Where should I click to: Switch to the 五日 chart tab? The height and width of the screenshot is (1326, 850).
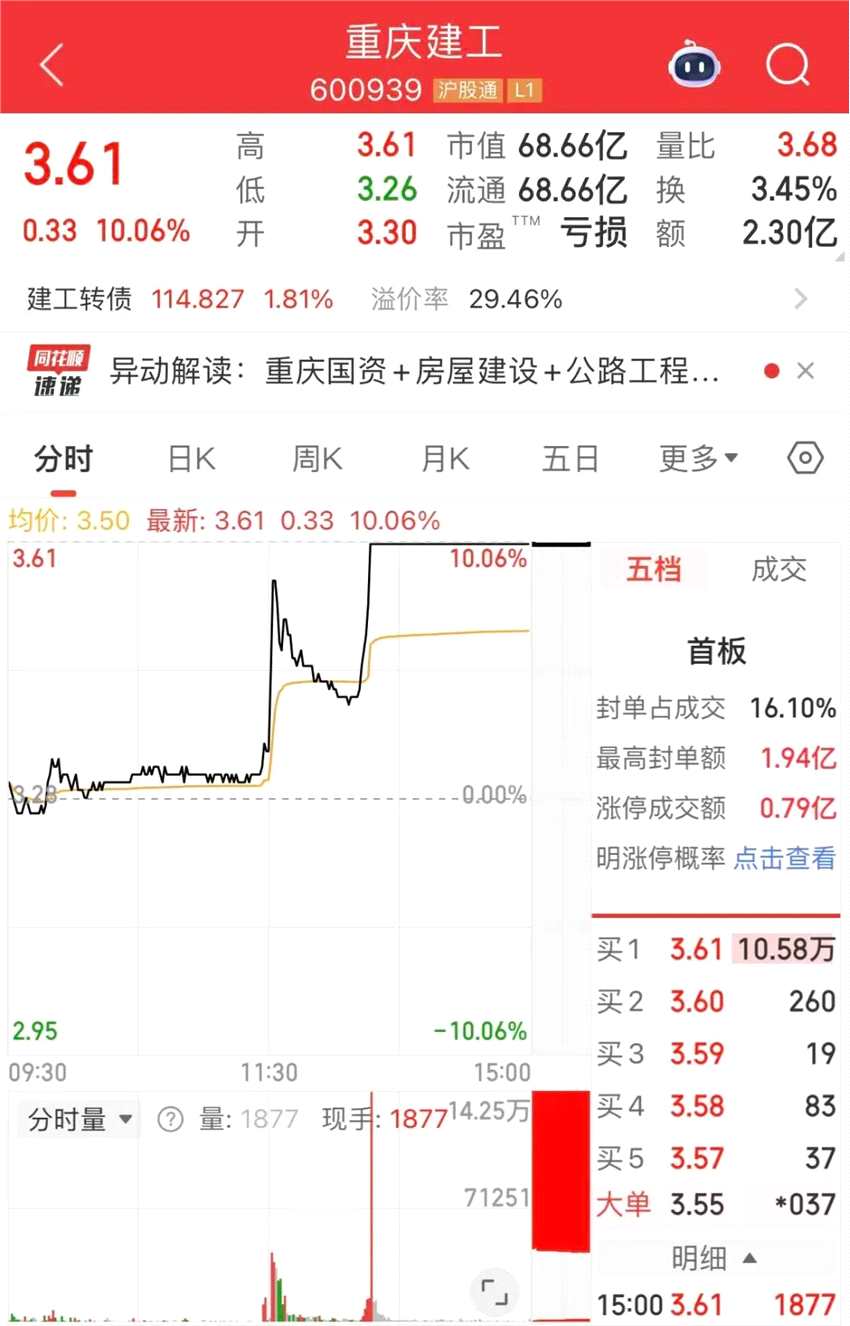(570, 459)
